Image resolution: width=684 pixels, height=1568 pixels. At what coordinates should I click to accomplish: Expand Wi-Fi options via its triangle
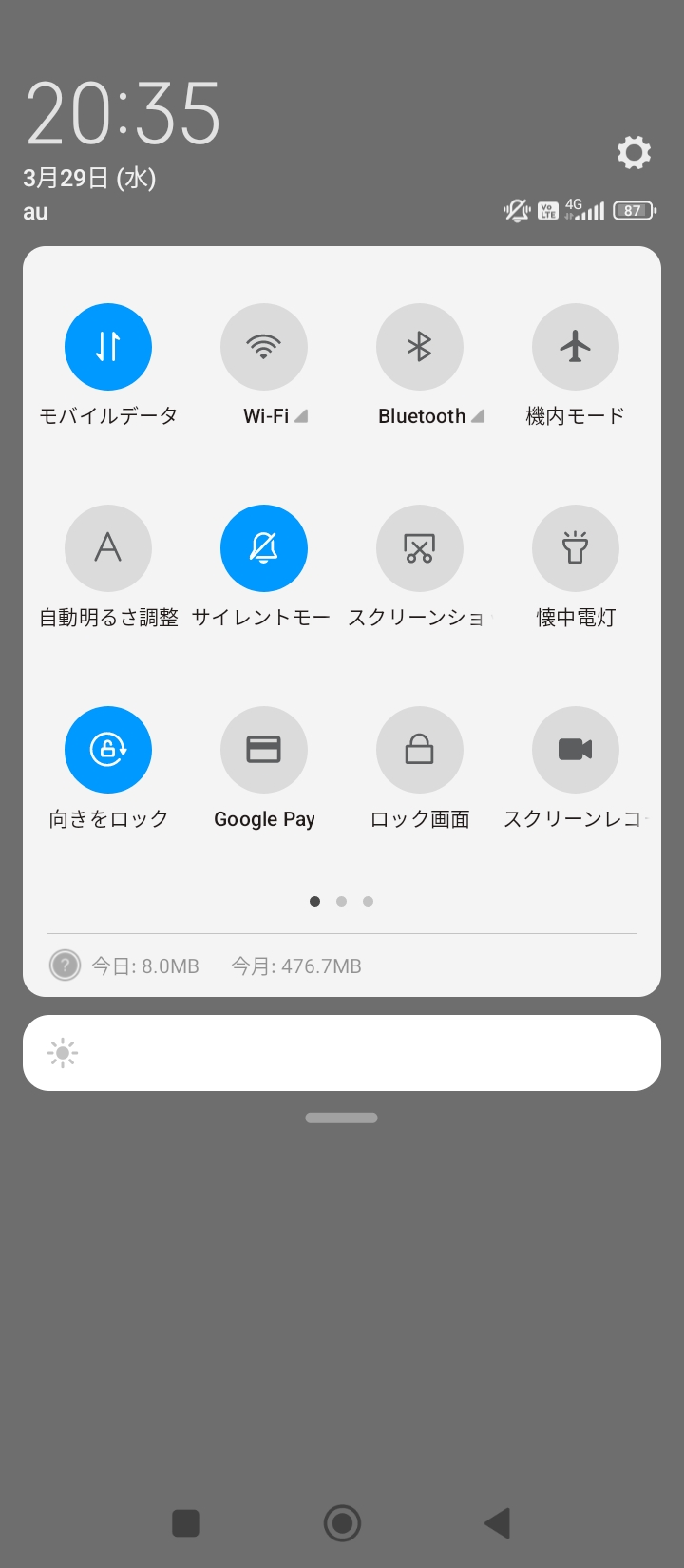302,415
